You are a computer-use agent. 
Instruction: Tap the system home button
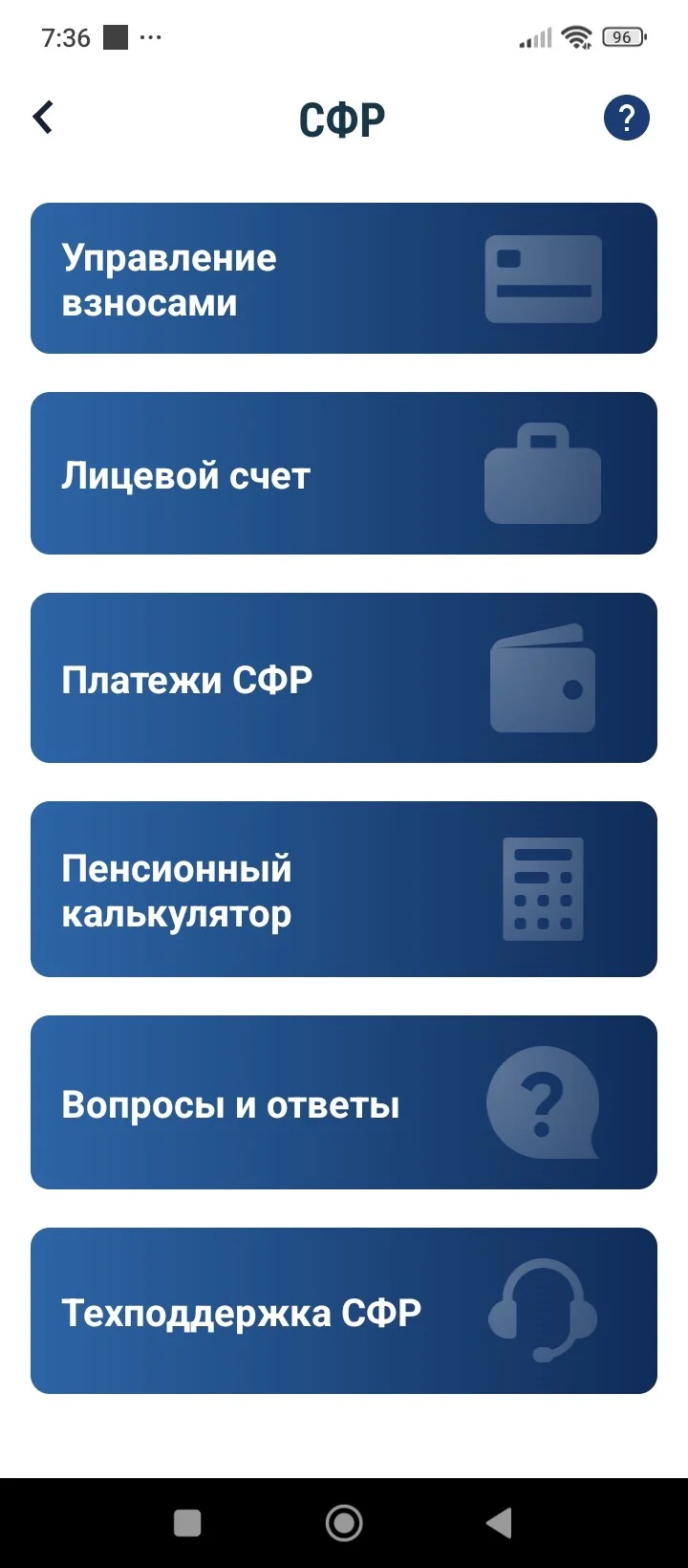point(344,1523)
